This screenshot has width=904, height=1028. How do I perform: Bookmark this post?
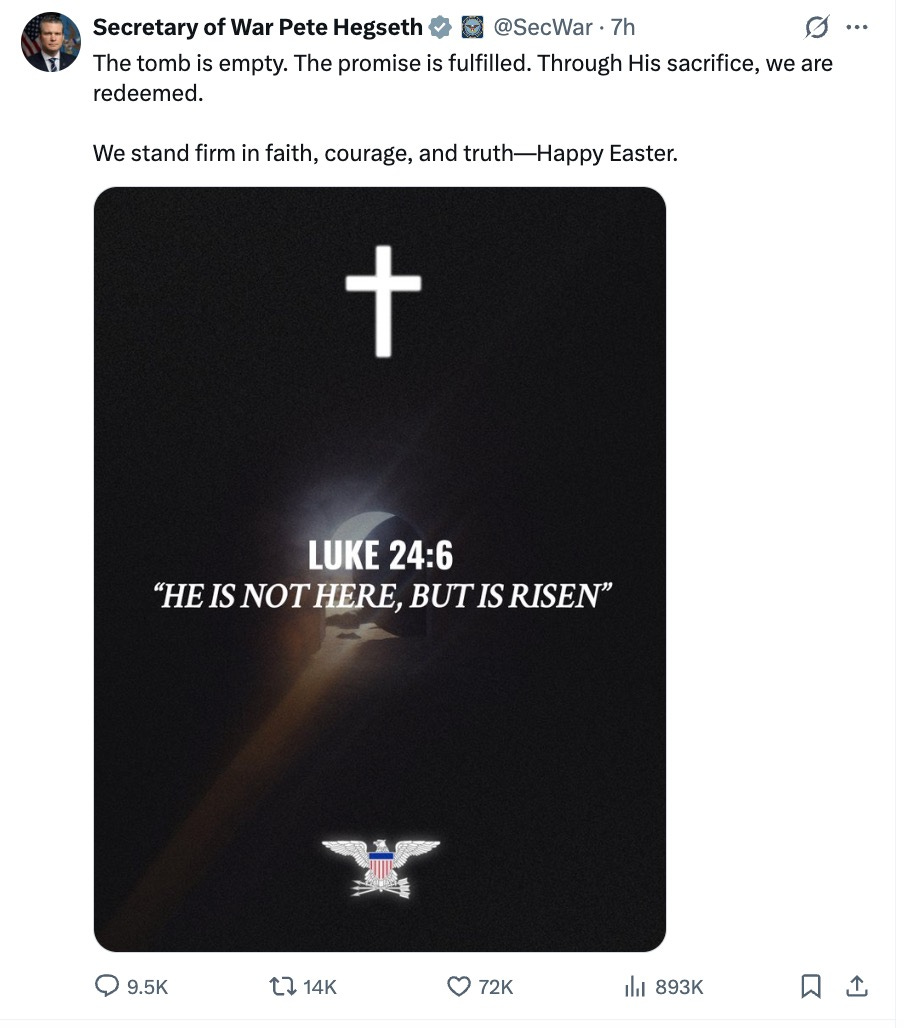click(x=811, y=986)
